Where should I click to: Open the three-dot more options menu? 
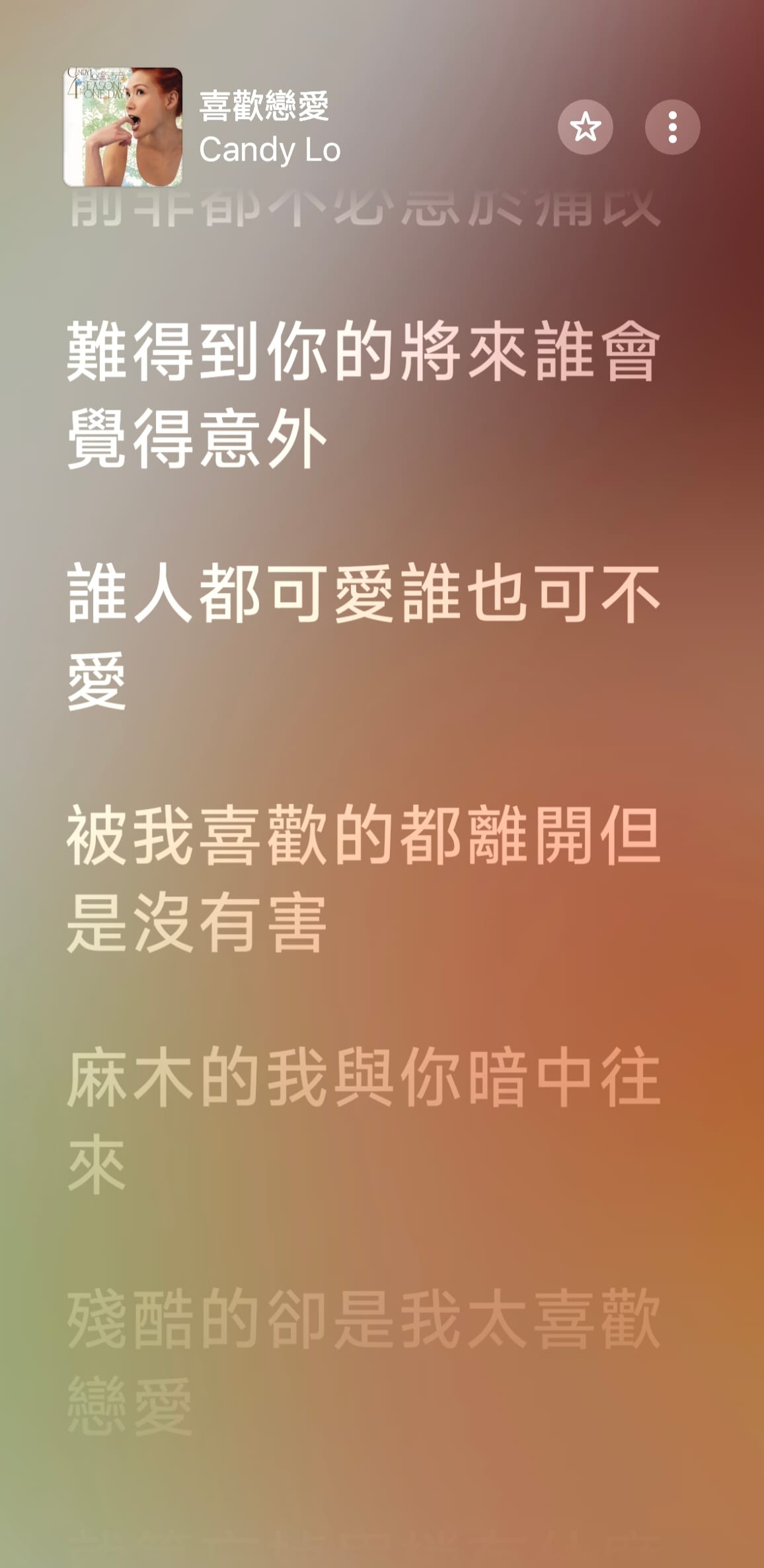672,127
